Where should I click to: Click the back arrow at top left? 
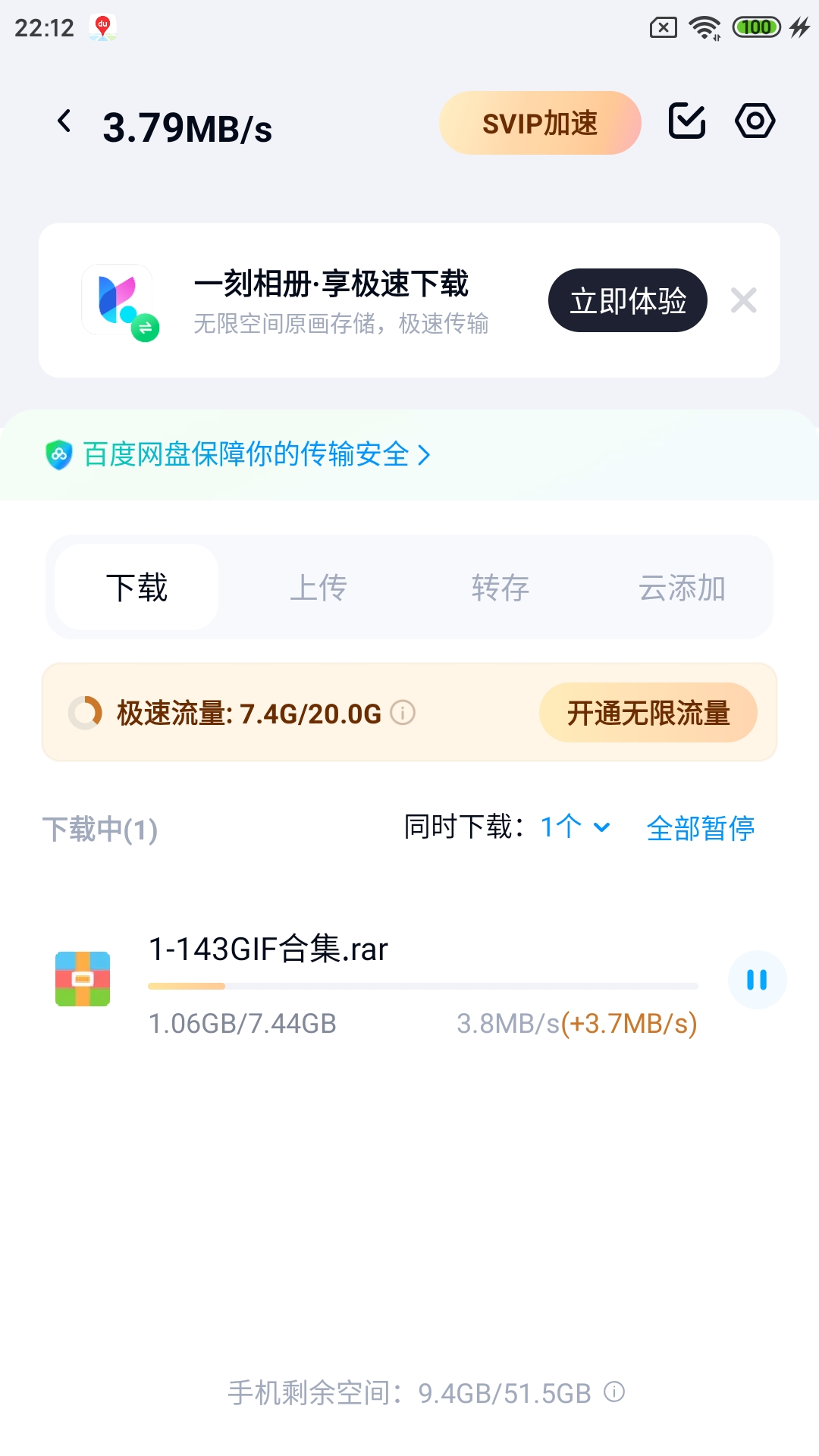point(64,122)
